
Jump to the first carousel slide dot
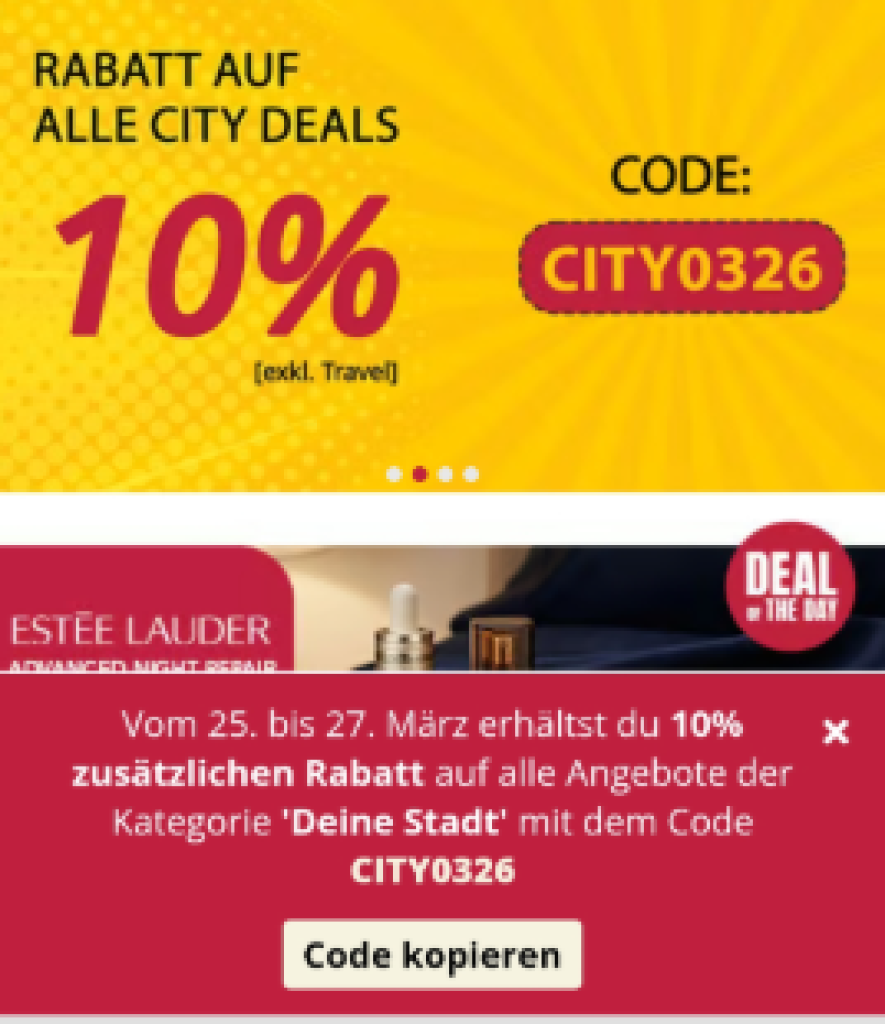tap(394, 474)
